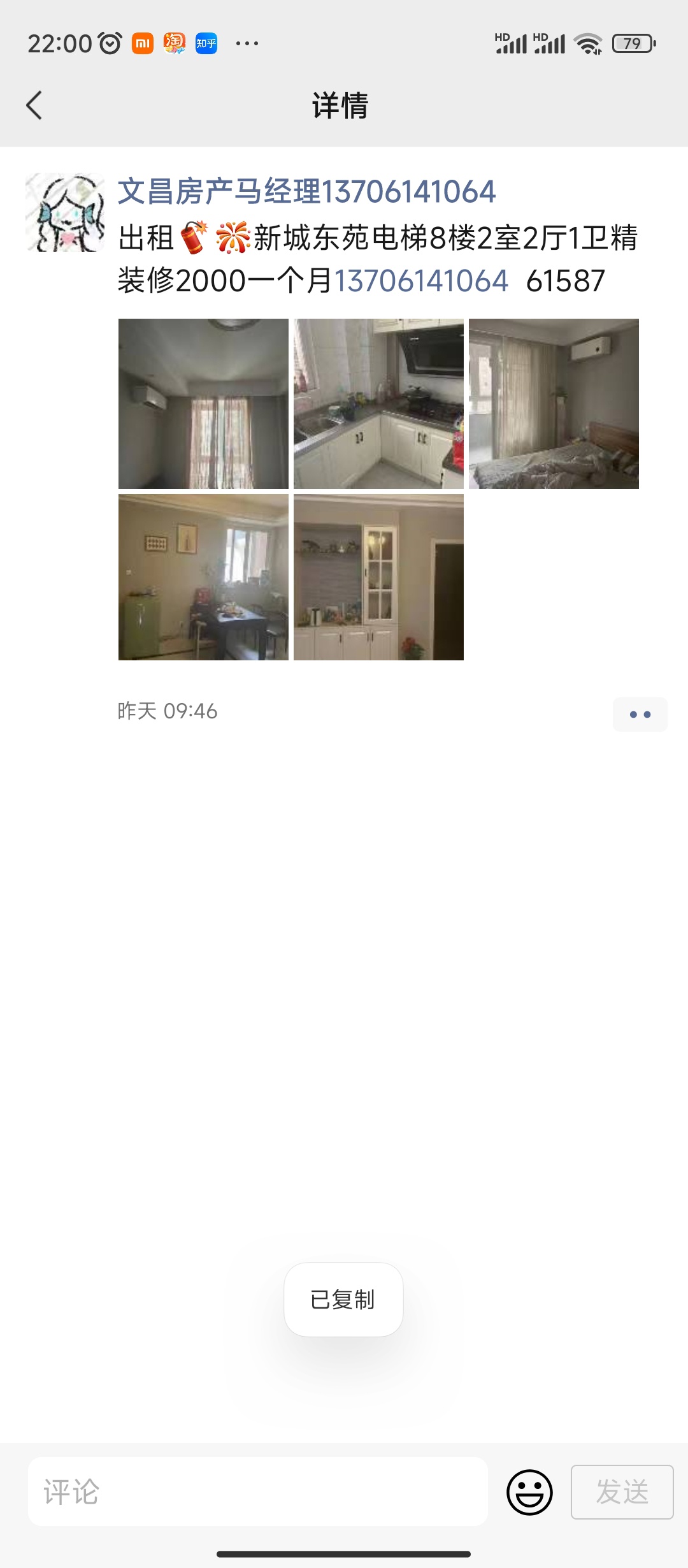Tap the 发送 send button

point(622,1492)
